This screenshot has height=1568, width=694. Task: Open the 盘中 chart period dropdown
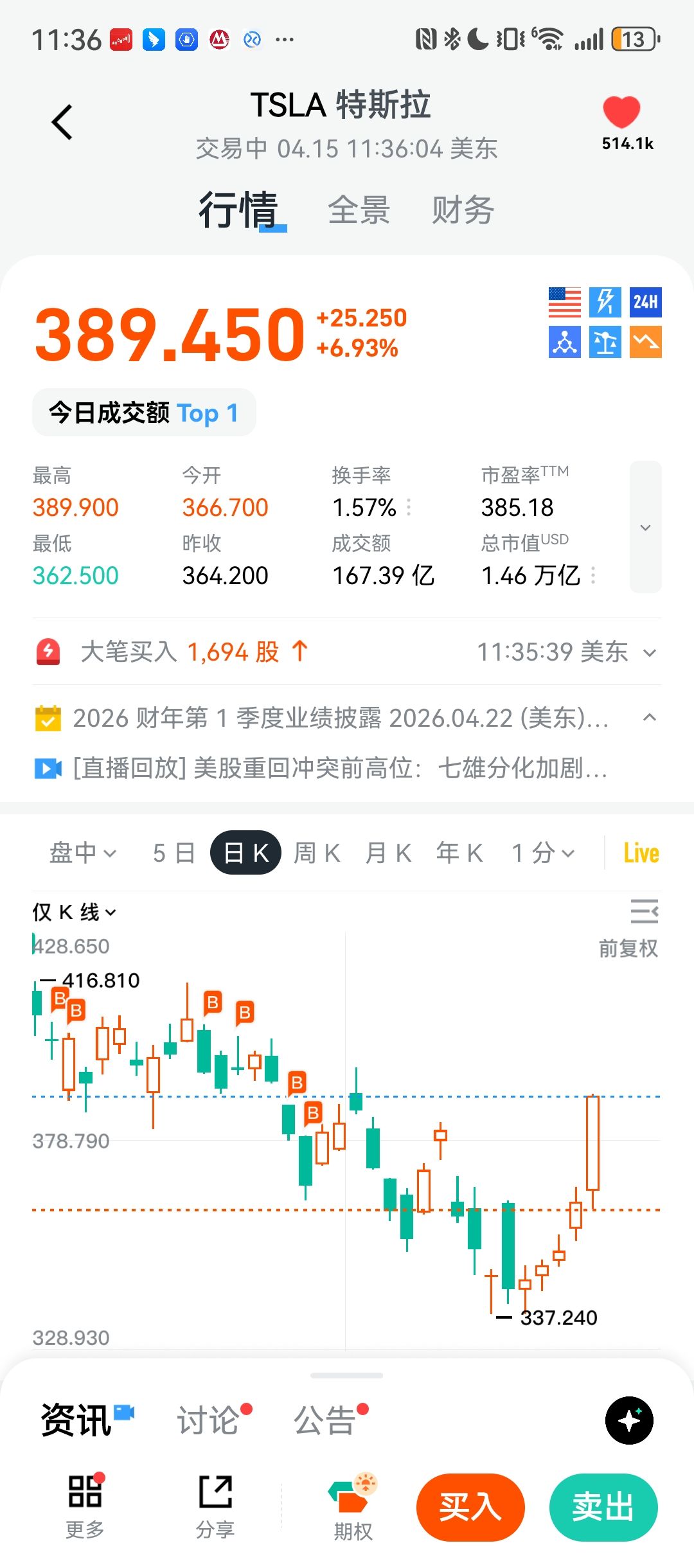tap(83, 853)
